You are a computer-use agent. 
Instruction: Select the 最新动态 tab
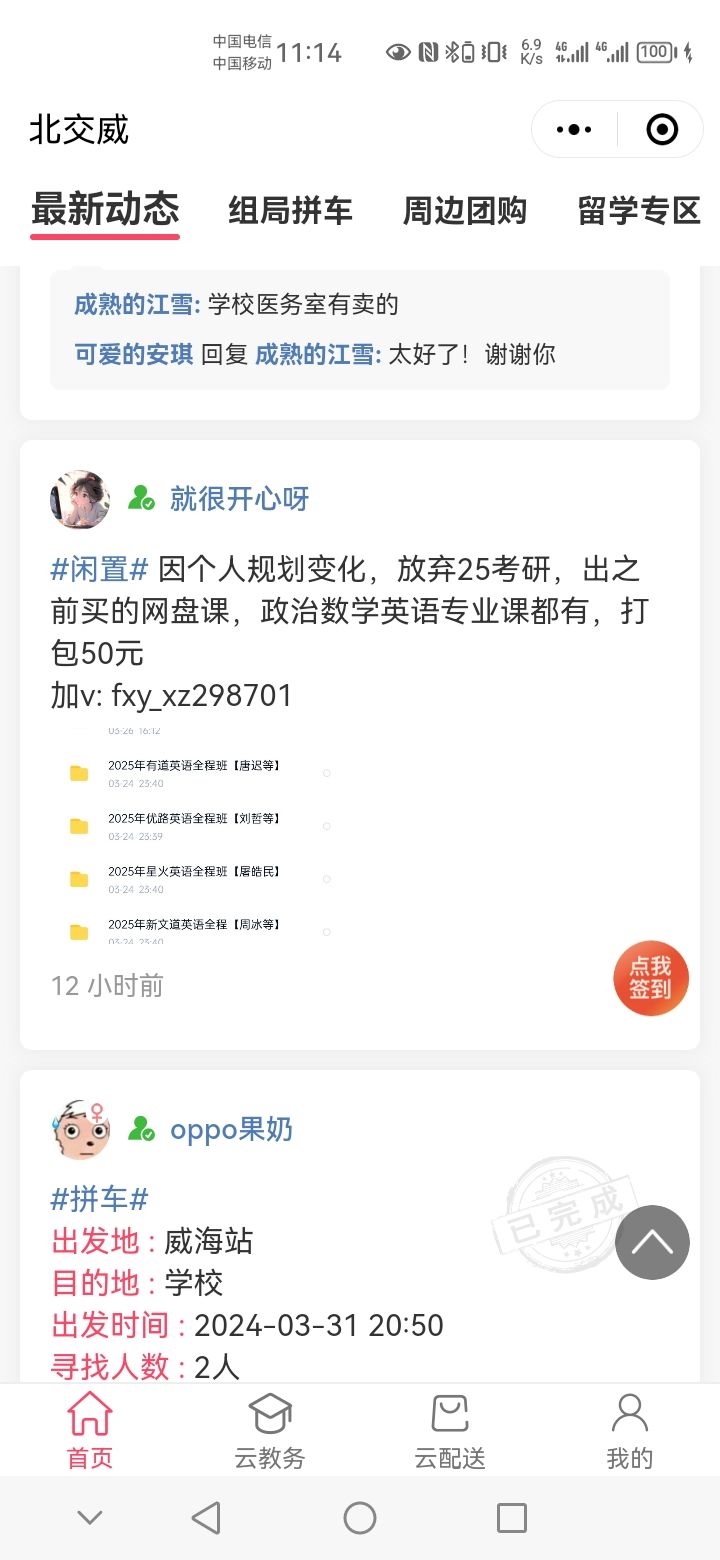tap(105, 210)
